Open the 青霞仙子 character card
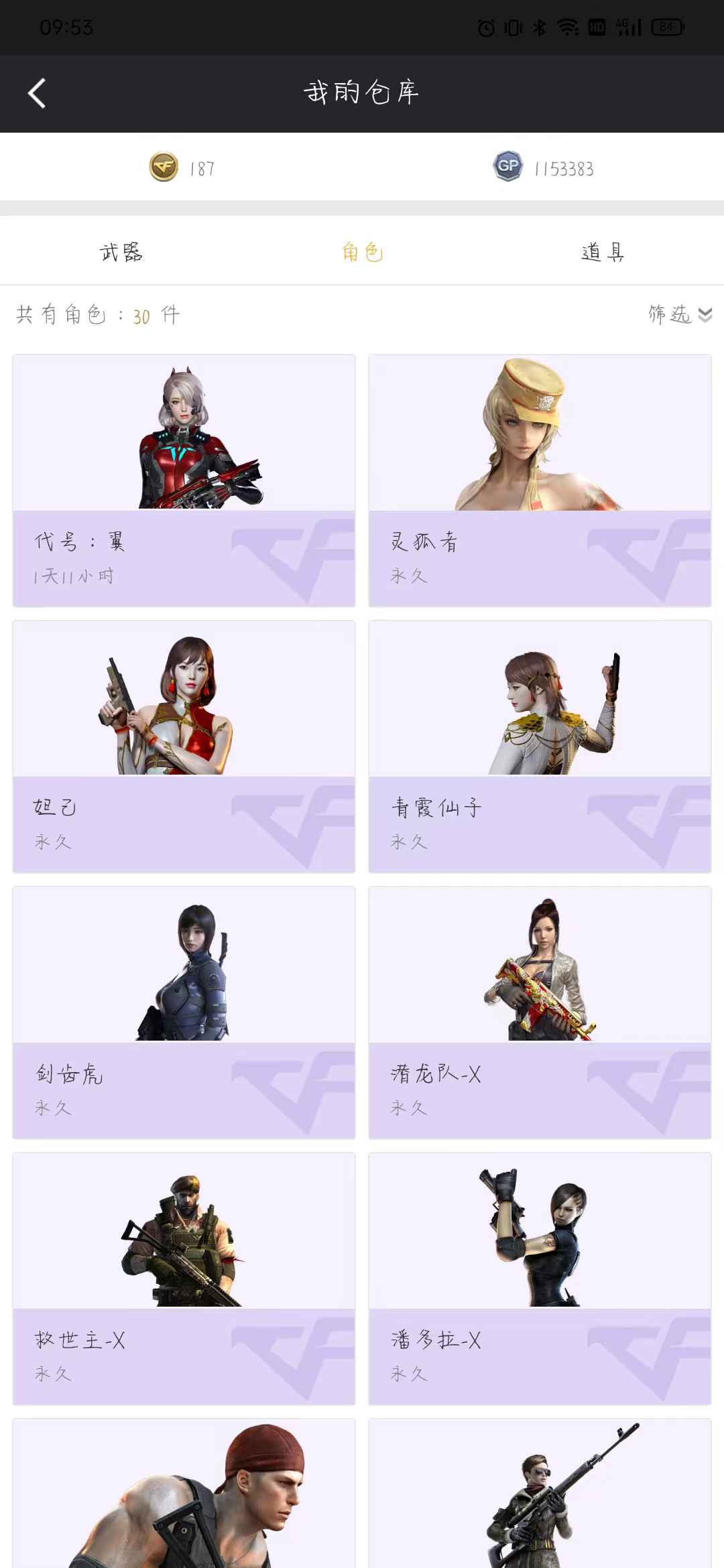 pos(540,746)
